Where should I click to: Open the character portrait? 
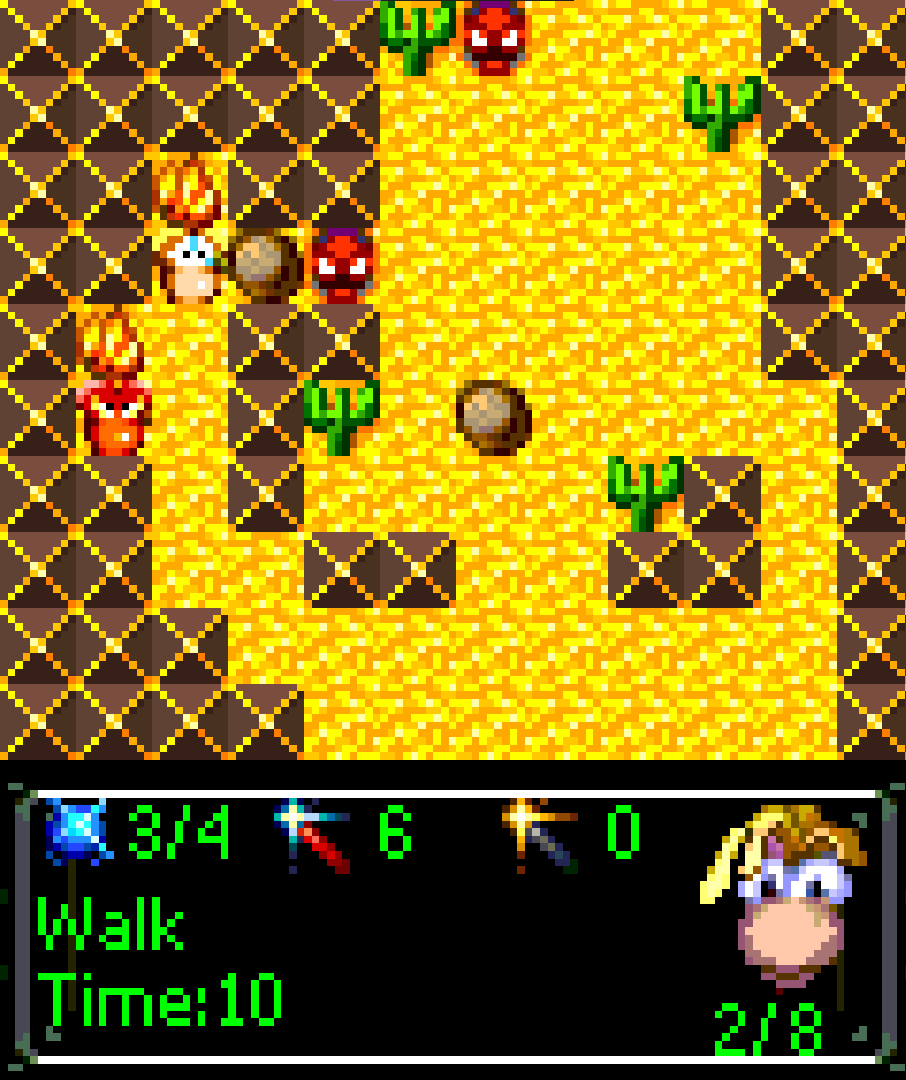coord(787,895)
